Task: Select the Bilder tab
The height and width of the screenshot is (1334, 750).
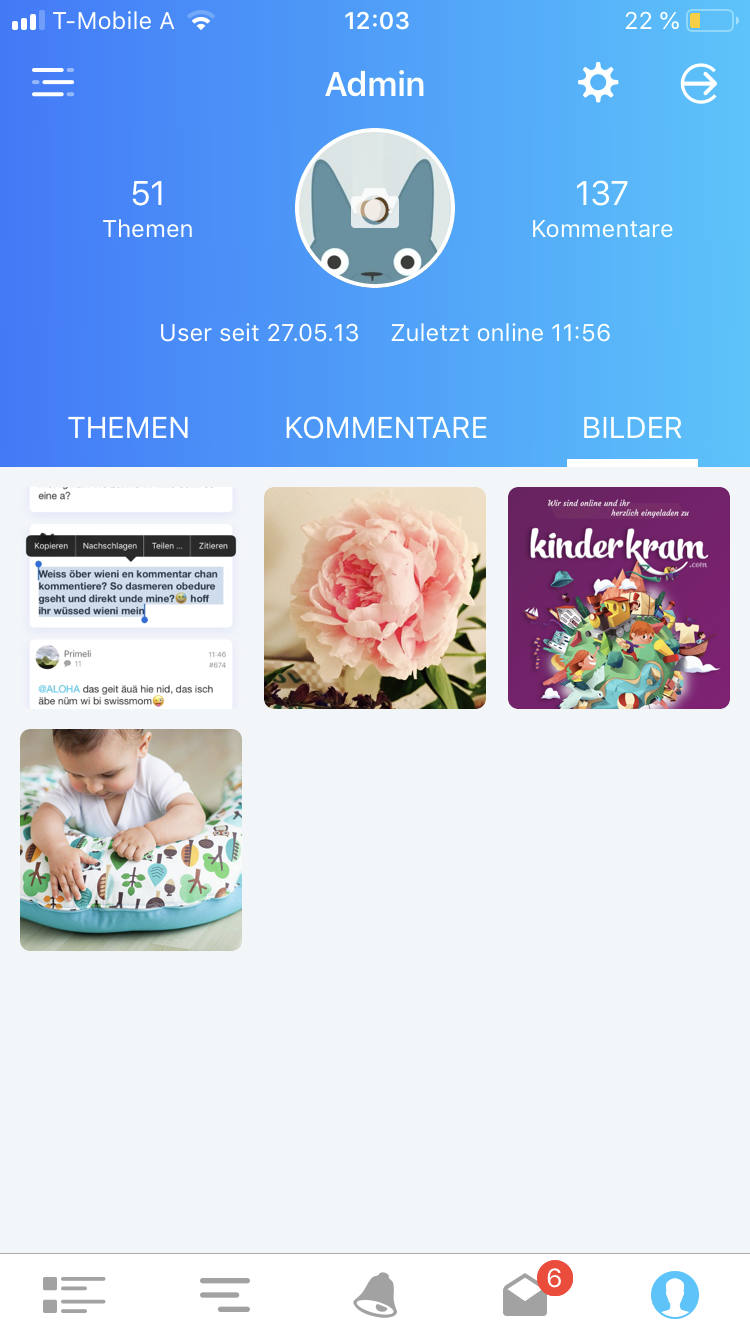Action: pos(632,428)
